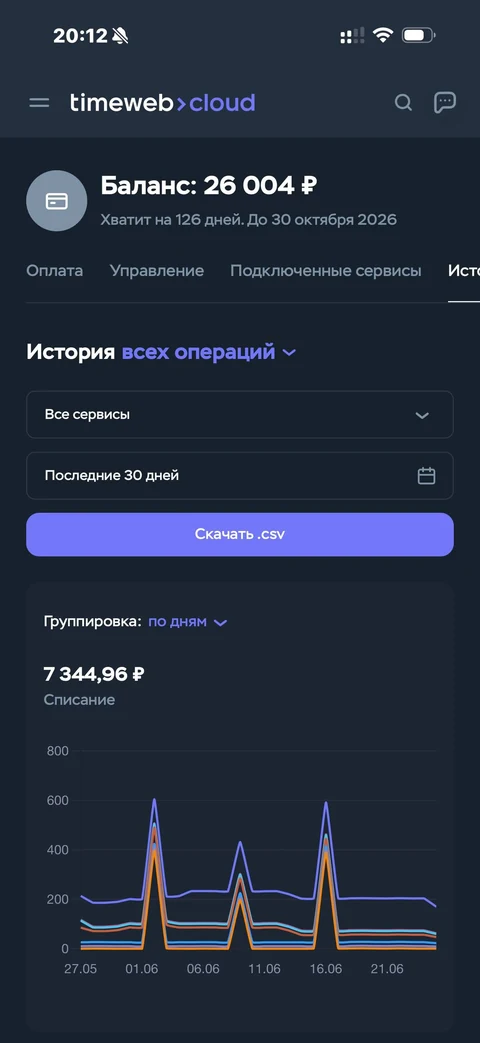
Task: Change grouping from по дням
Action: [187, 622]
